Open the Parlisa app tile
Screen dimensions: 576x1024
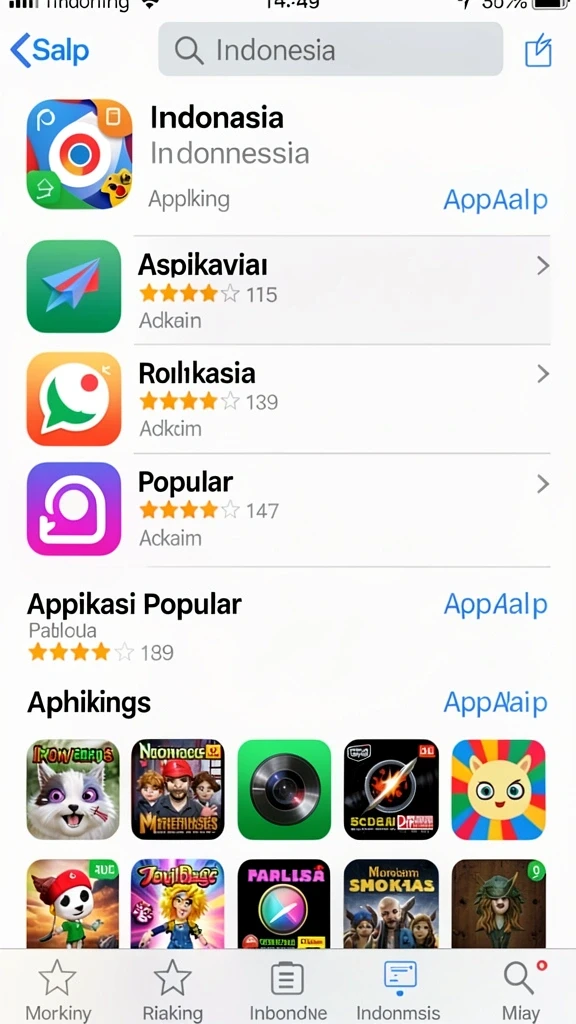click(284, 903)
